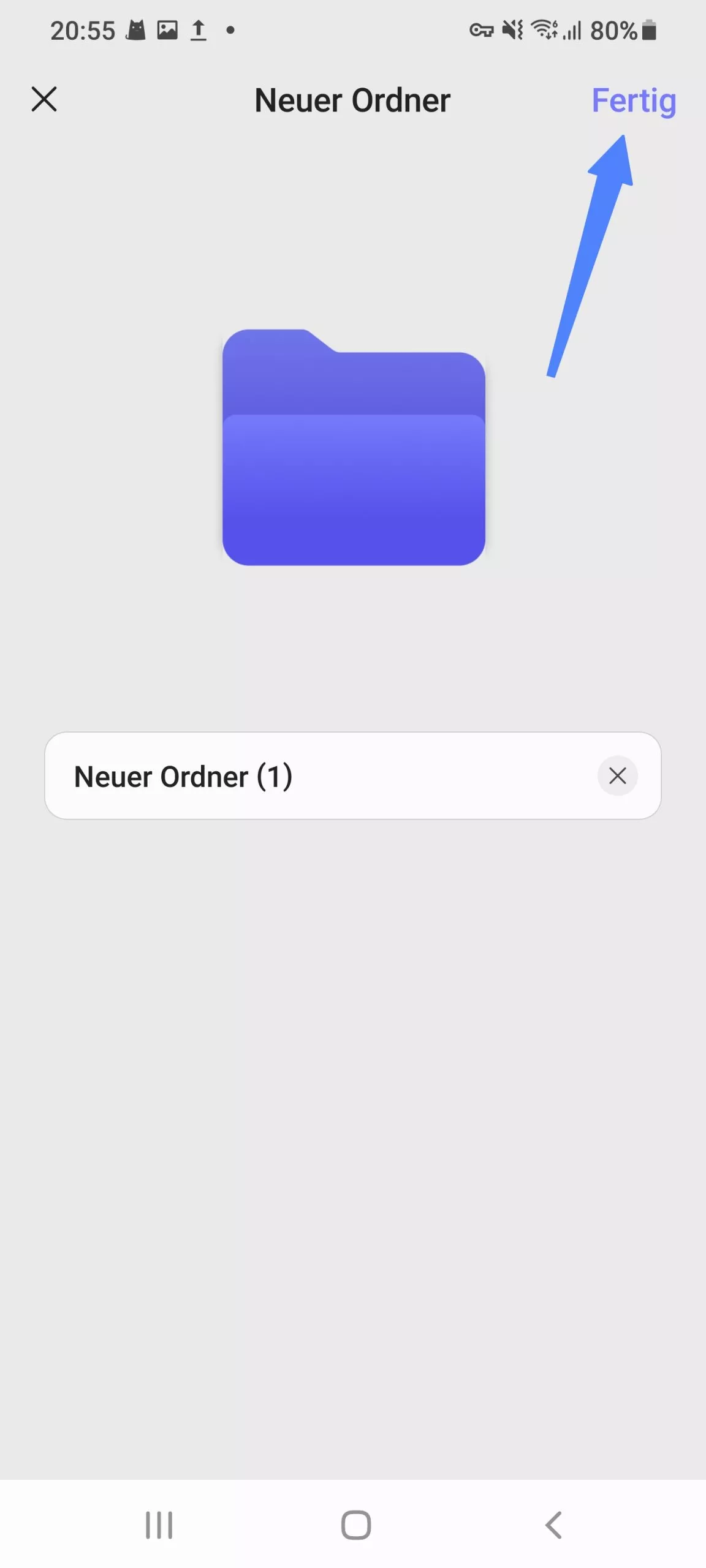Tap the upload notification icon in status bar
Image resolution: width=706 pixels, height=1568 pixels.
click(198, 29)
